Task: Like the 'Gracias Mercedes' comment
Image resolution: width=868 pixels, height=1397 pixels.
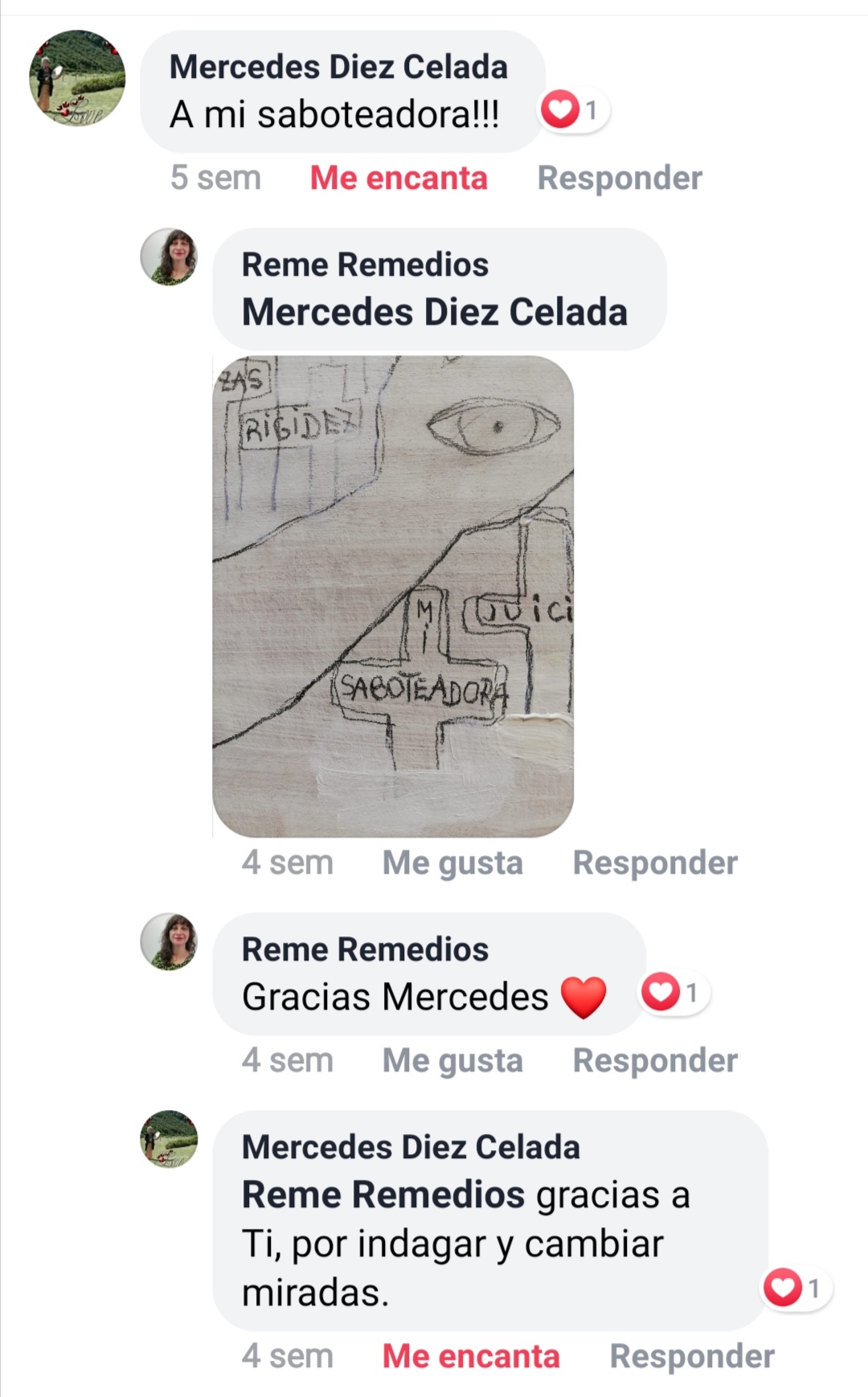Action: click(452, 1061)
